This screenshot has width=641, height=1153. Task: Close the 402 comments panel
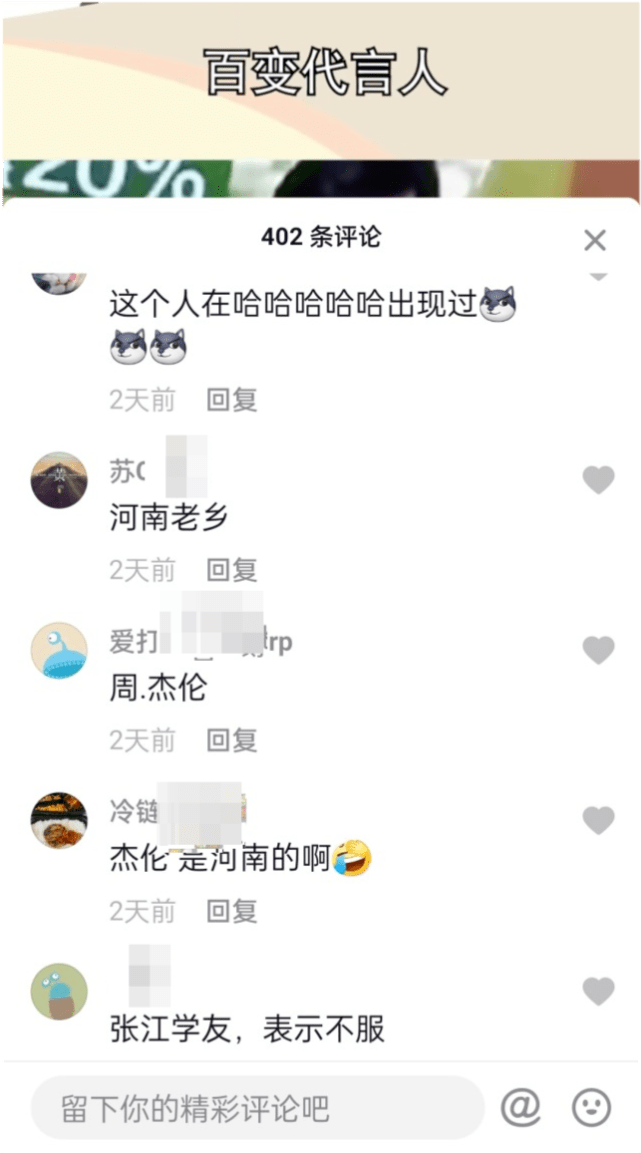[x=595, y=240]
